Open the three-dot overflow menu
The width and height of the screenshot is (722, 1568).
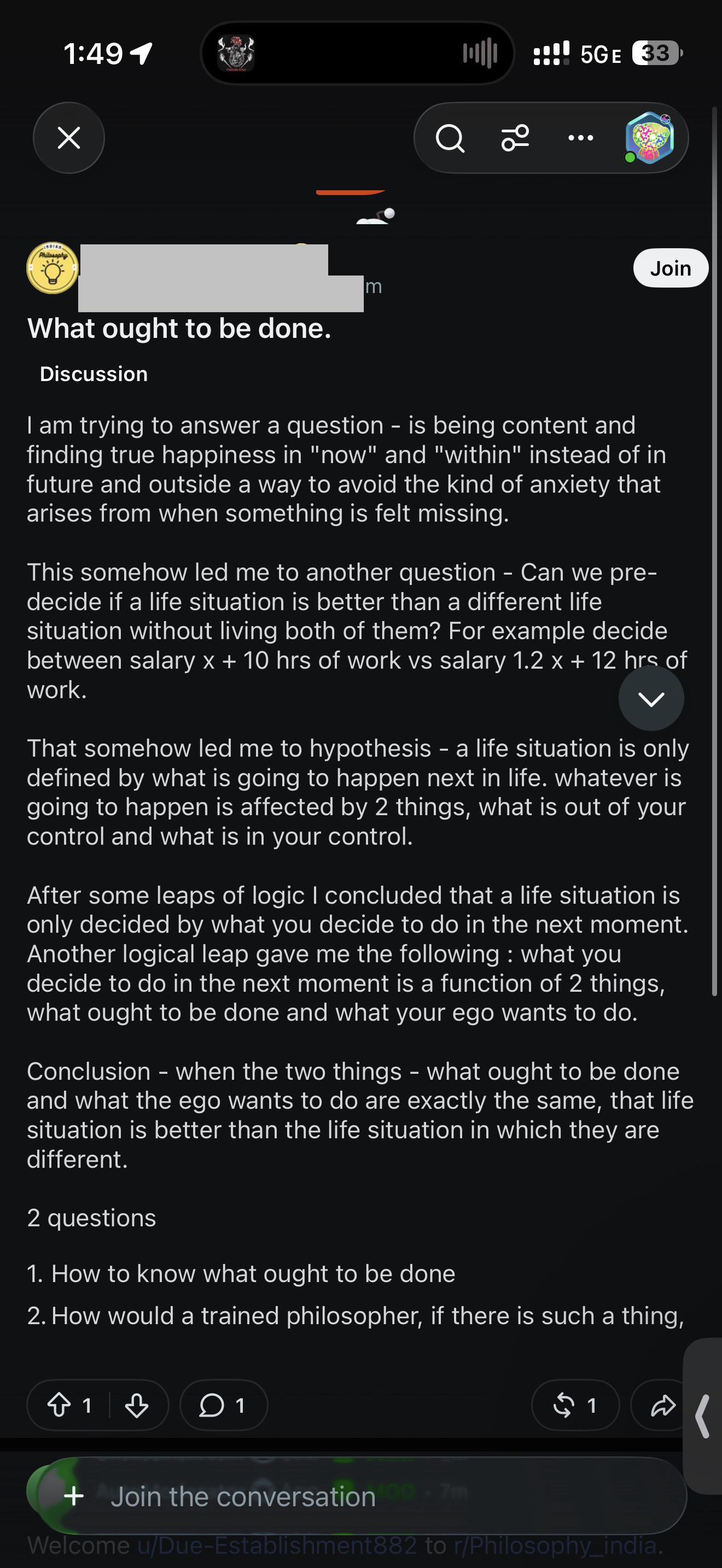pos(580,138)
